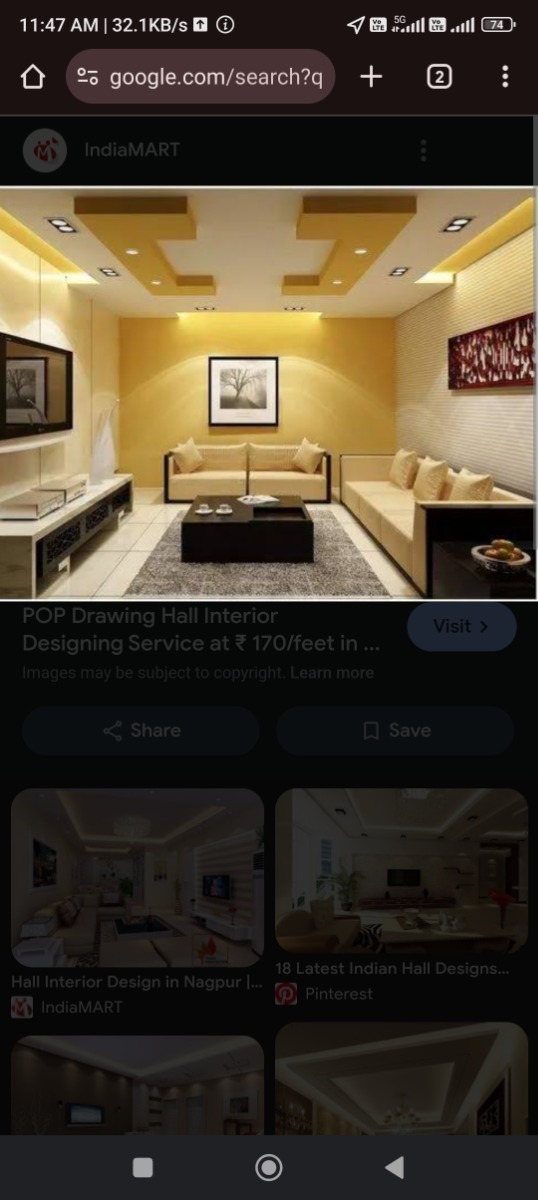The height and width of the screenshot is (1200, 538).
Task: Go to the Chrome home page
Action: [x=33, y=77]
